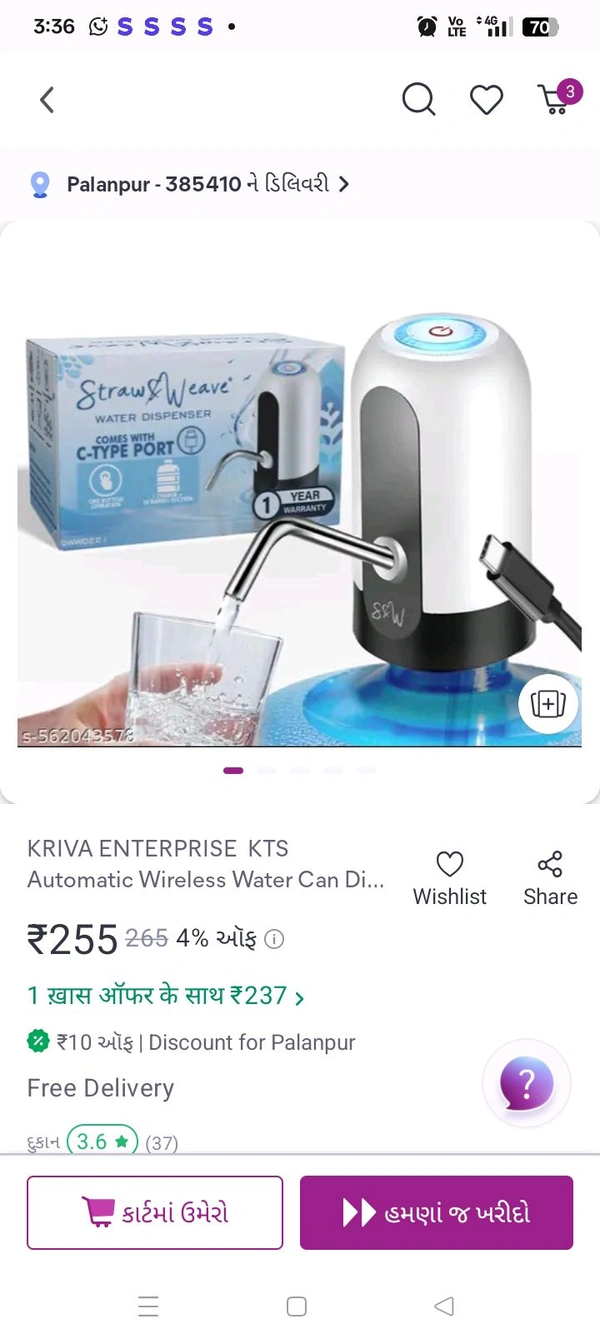Add to cart with કાર્ટમાં ઉમેરો
600x1343 pixels.
[155, 1212]
